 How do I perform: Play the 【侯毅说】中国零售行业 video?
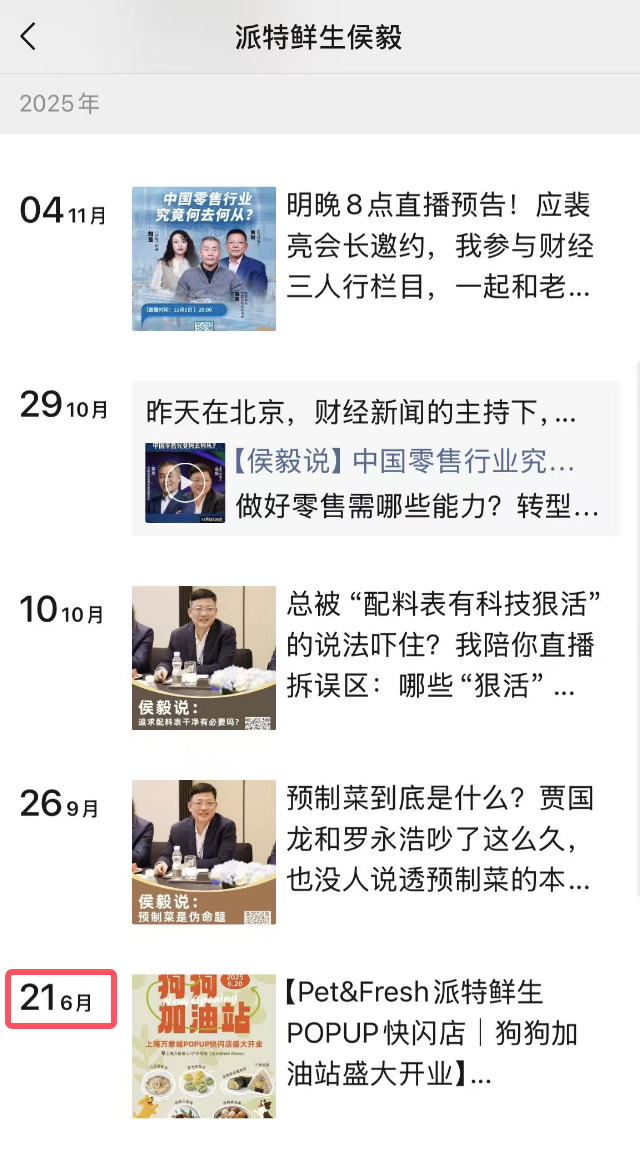pyautogui.click(x=184, y=483)
